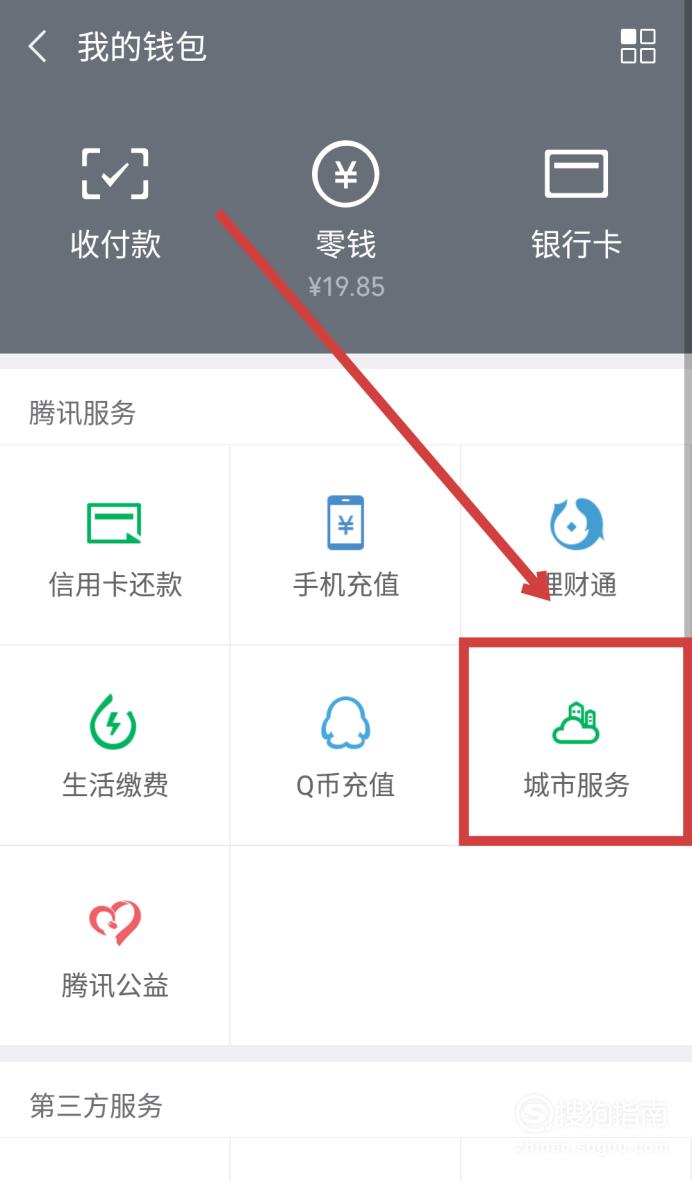This screenshot has height=1181, width=692.
Task: Open 生活缴费 bill payment
Action: click(x=115, y=746)
